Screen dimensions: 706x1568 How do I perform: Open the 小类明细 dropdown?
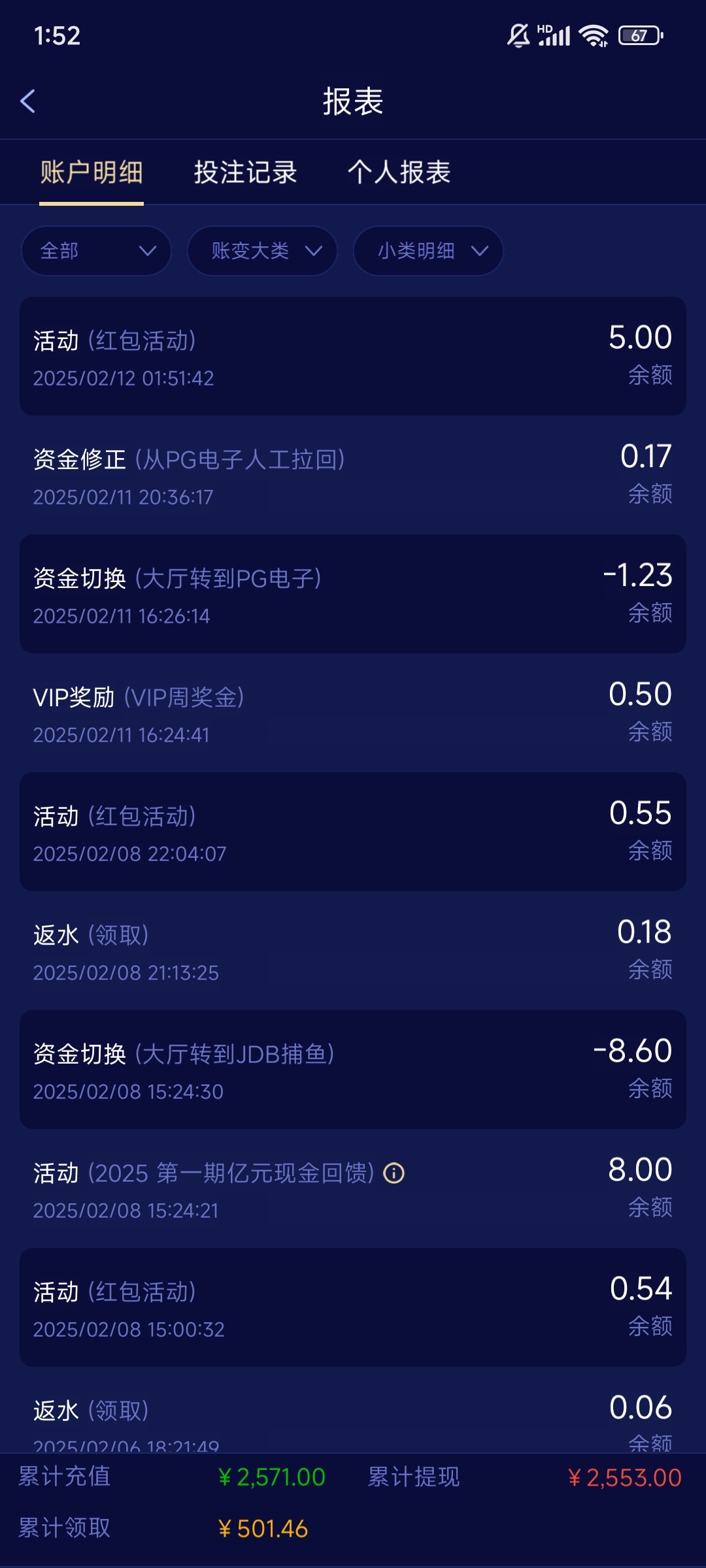pyautogui.click(x=428, y=251)
